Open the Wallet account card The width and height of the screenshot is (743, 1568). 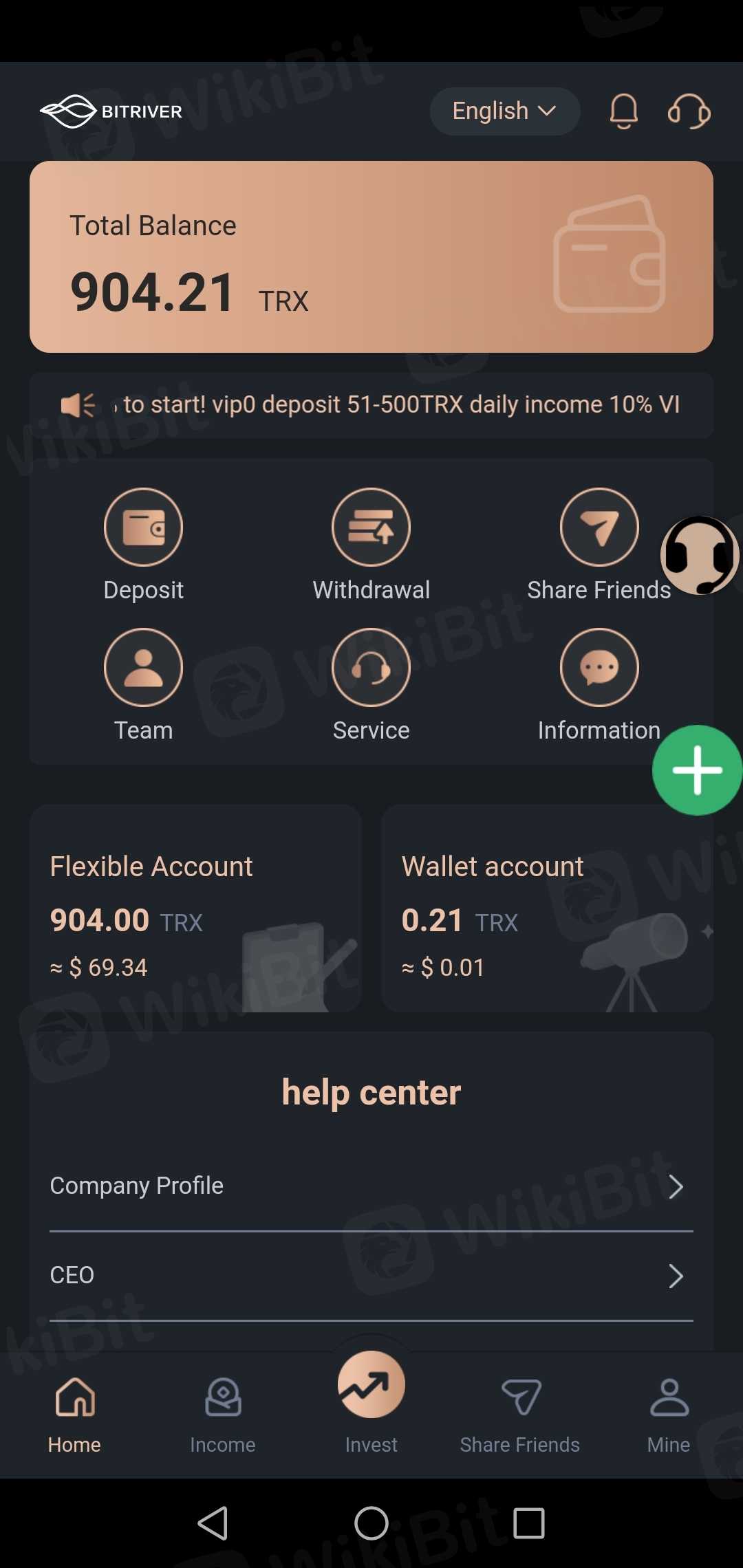tap(546, 908)
